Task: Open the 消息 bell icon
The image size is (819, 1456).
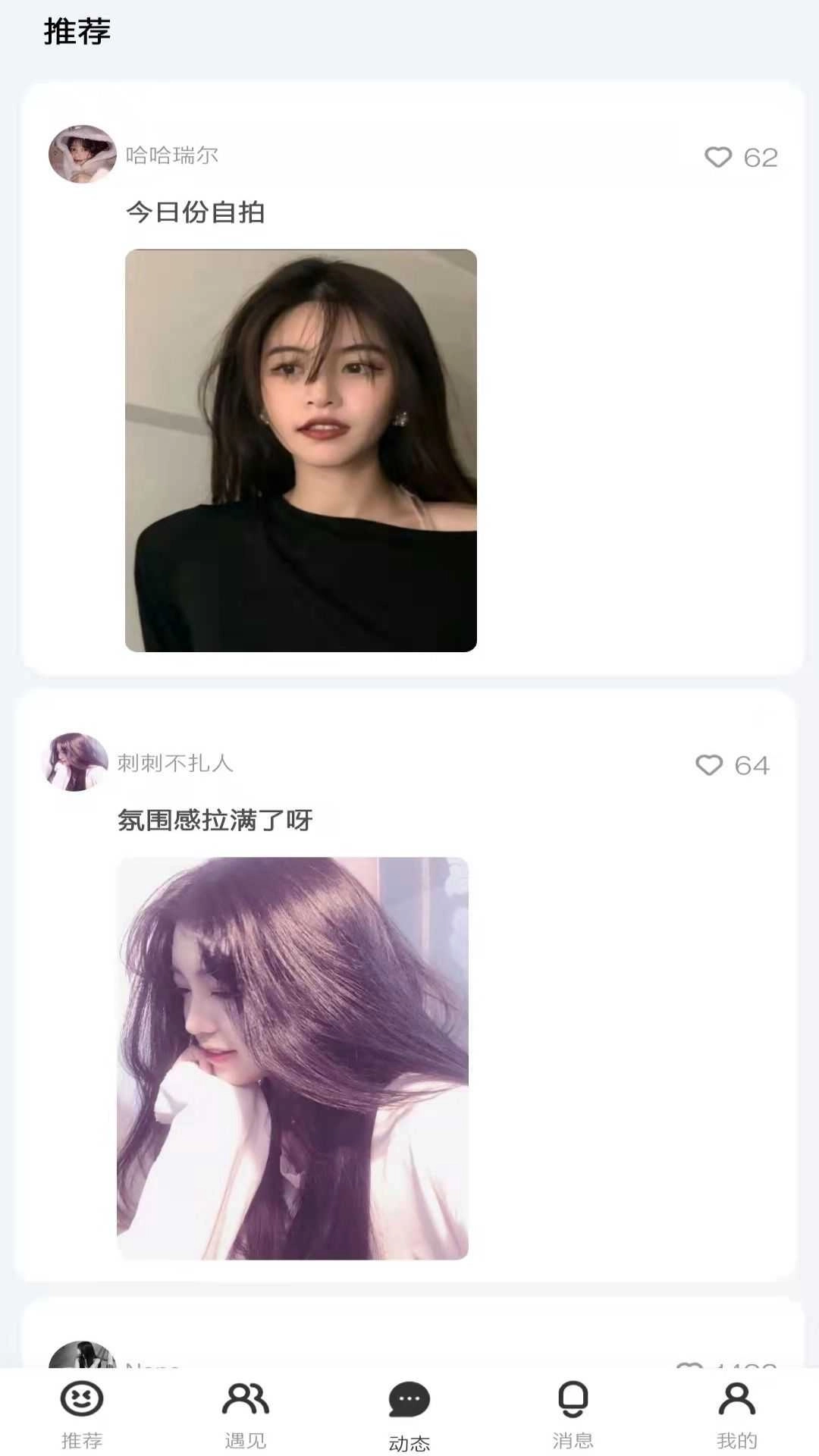Action: [573, 1400]
